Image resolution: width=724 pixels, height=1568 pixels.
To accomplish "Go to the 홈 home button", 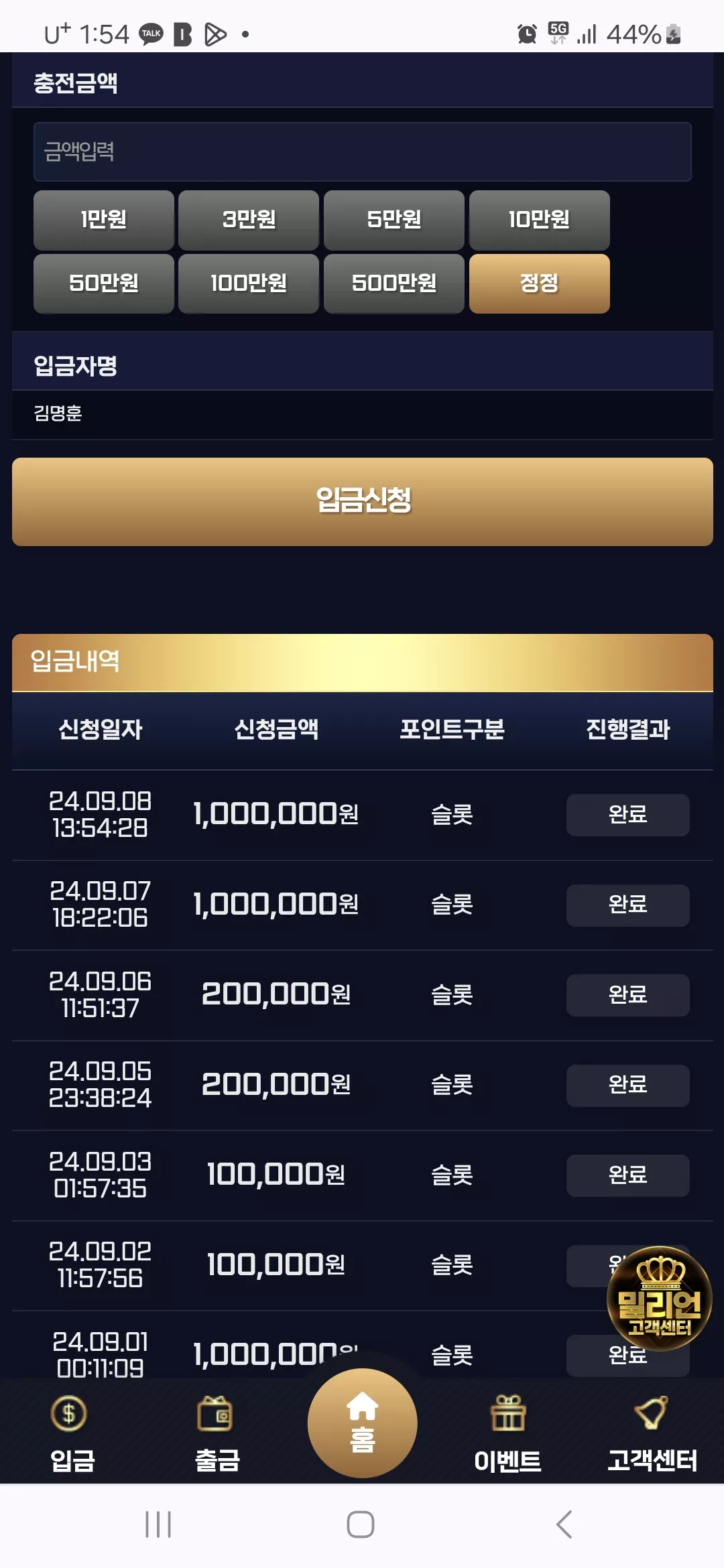I will point(363,1423).
